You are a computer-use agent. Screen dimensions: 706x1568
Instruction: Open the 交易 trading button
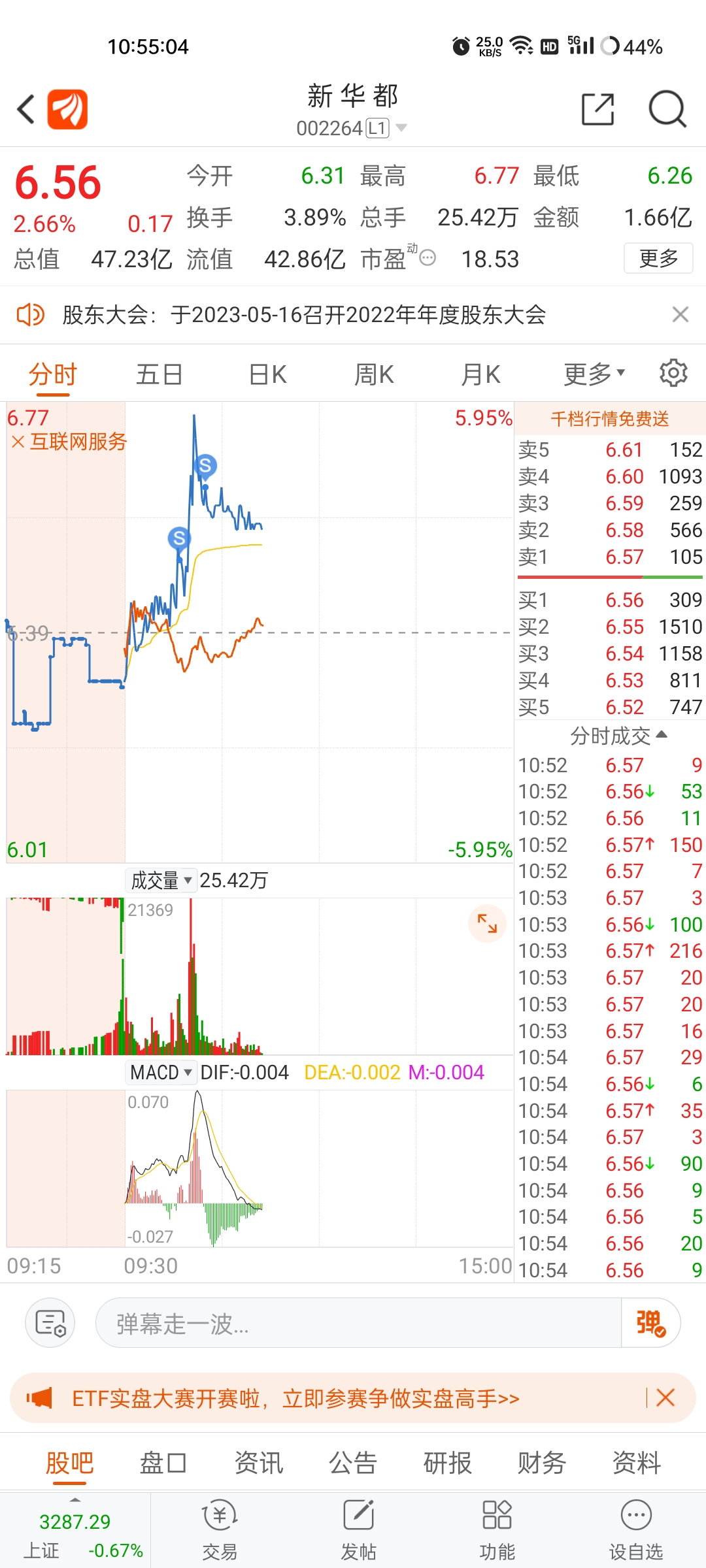coord(220,1530)
